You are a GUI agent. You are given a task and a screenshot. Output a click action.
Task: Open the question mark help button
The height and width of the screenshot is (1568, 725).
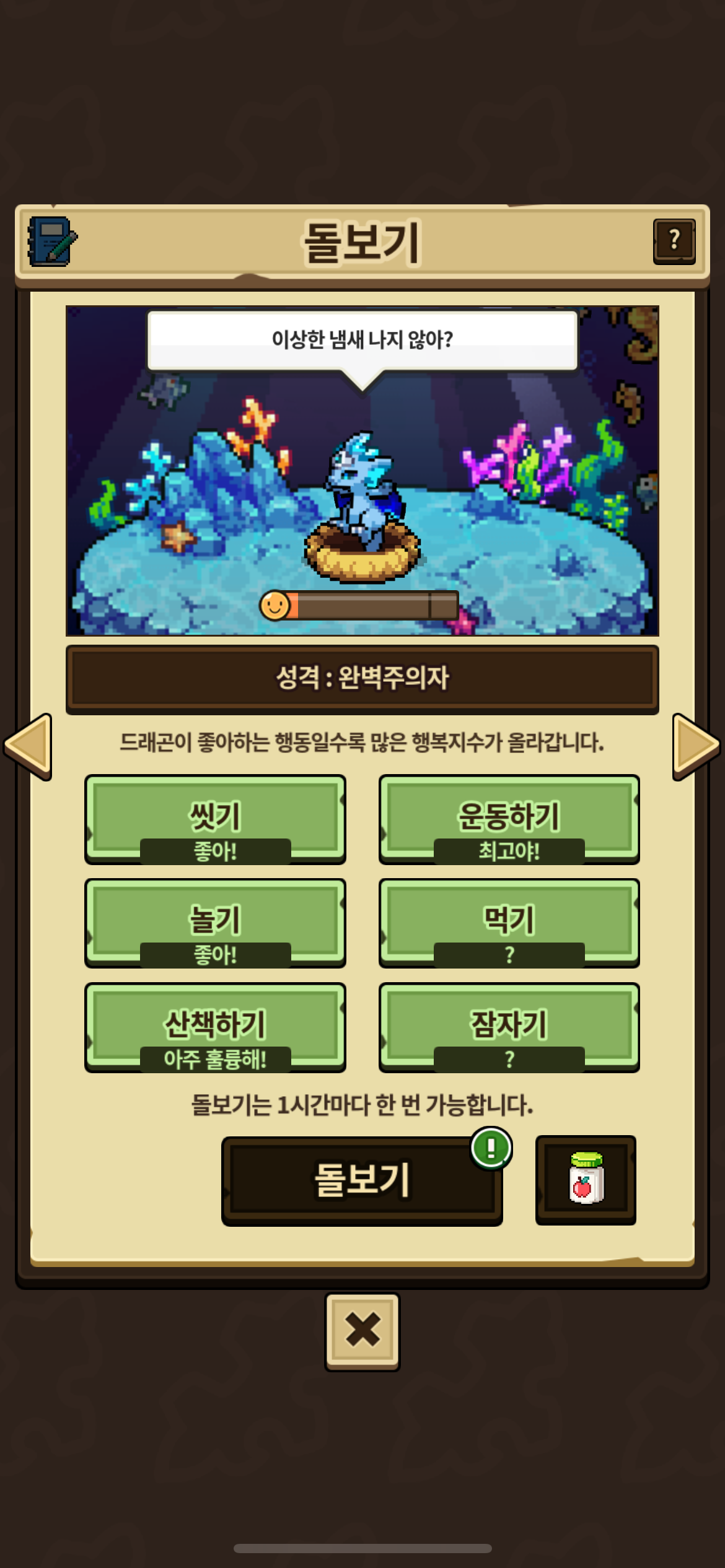click(x=674, y=241)
